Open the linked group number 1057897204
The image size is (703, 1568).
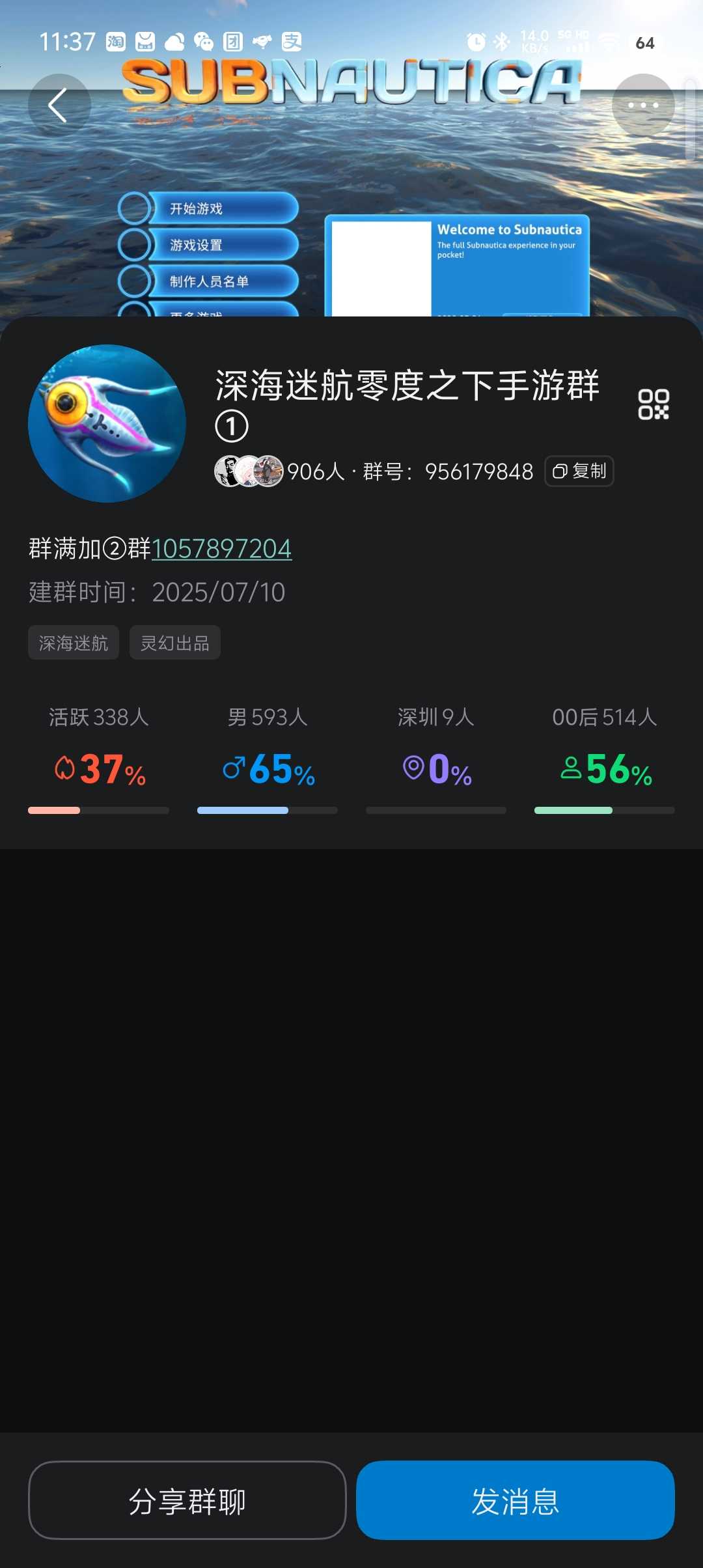(221, 549)
